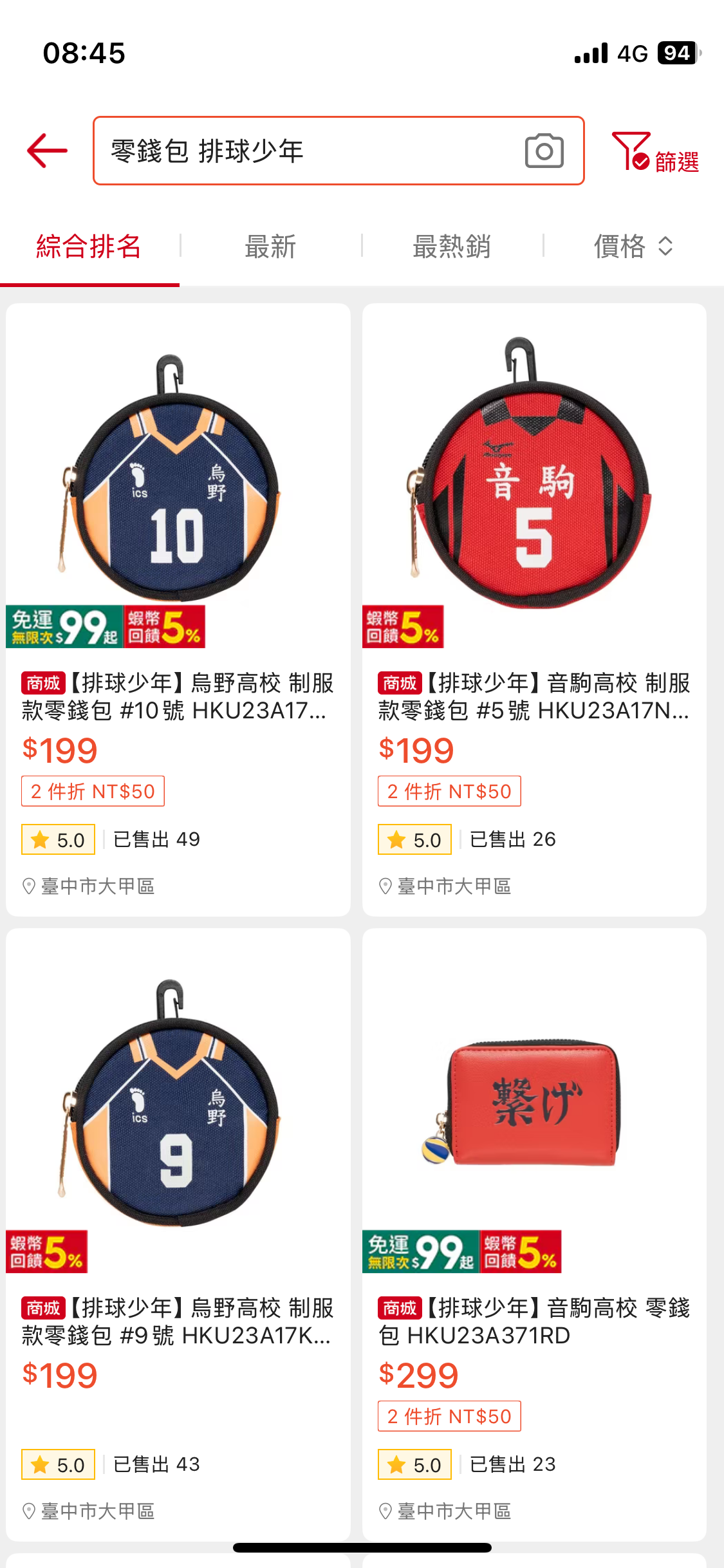The image size is (724, 1568).
Task: Go back using the red arrow
Action: [47, 151]
